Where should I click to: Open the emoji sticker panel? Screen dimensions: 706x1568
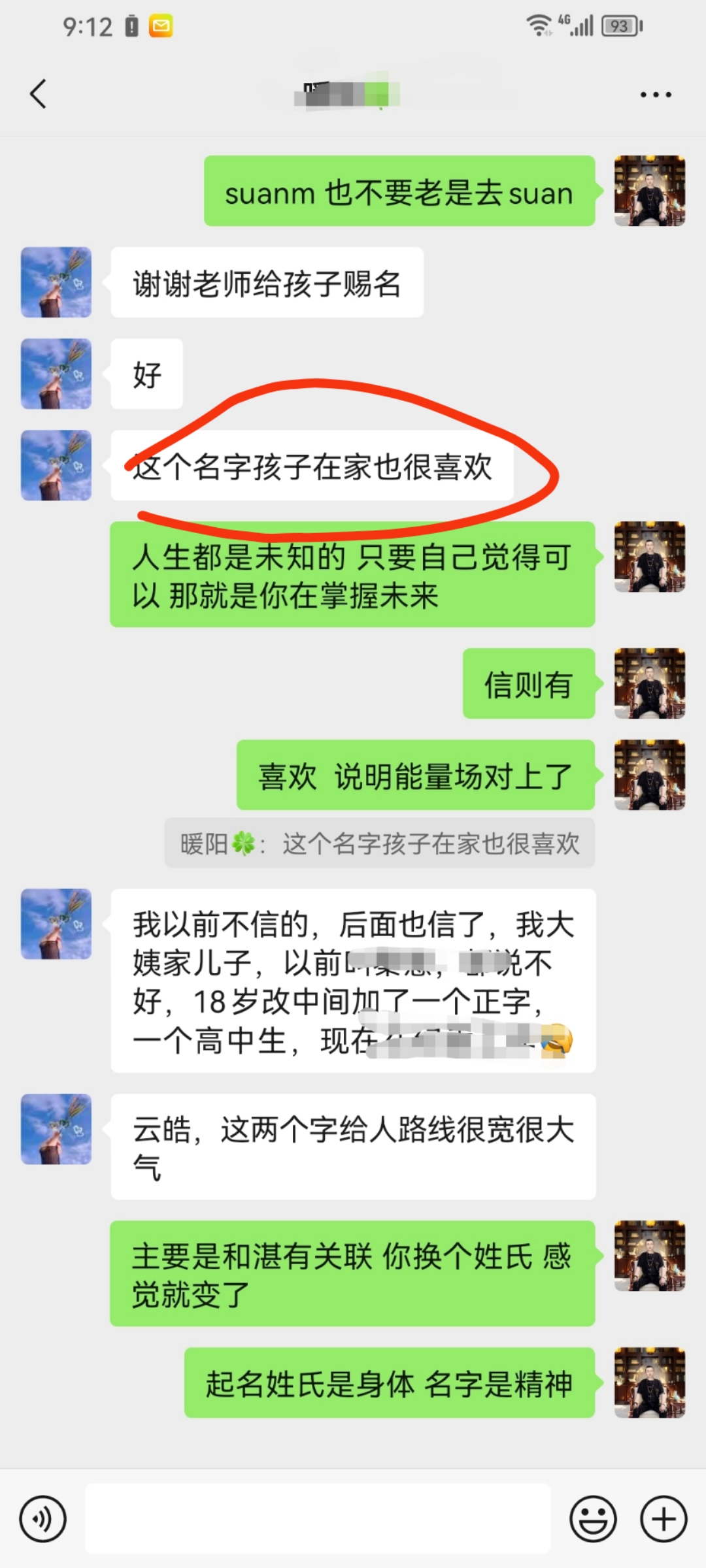click(593, 1519)
